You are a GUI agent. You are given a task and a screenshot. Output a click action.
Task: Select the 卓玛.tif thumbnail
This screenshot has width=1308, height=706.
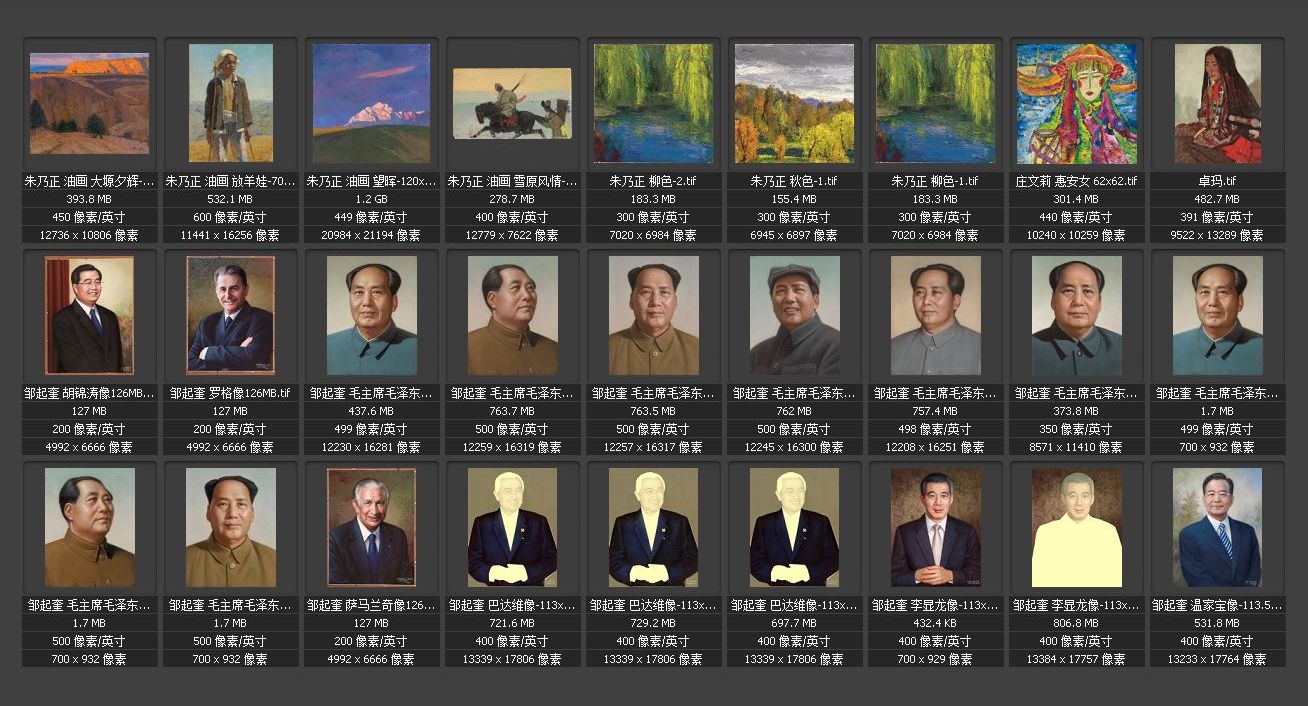point(1218,103)
